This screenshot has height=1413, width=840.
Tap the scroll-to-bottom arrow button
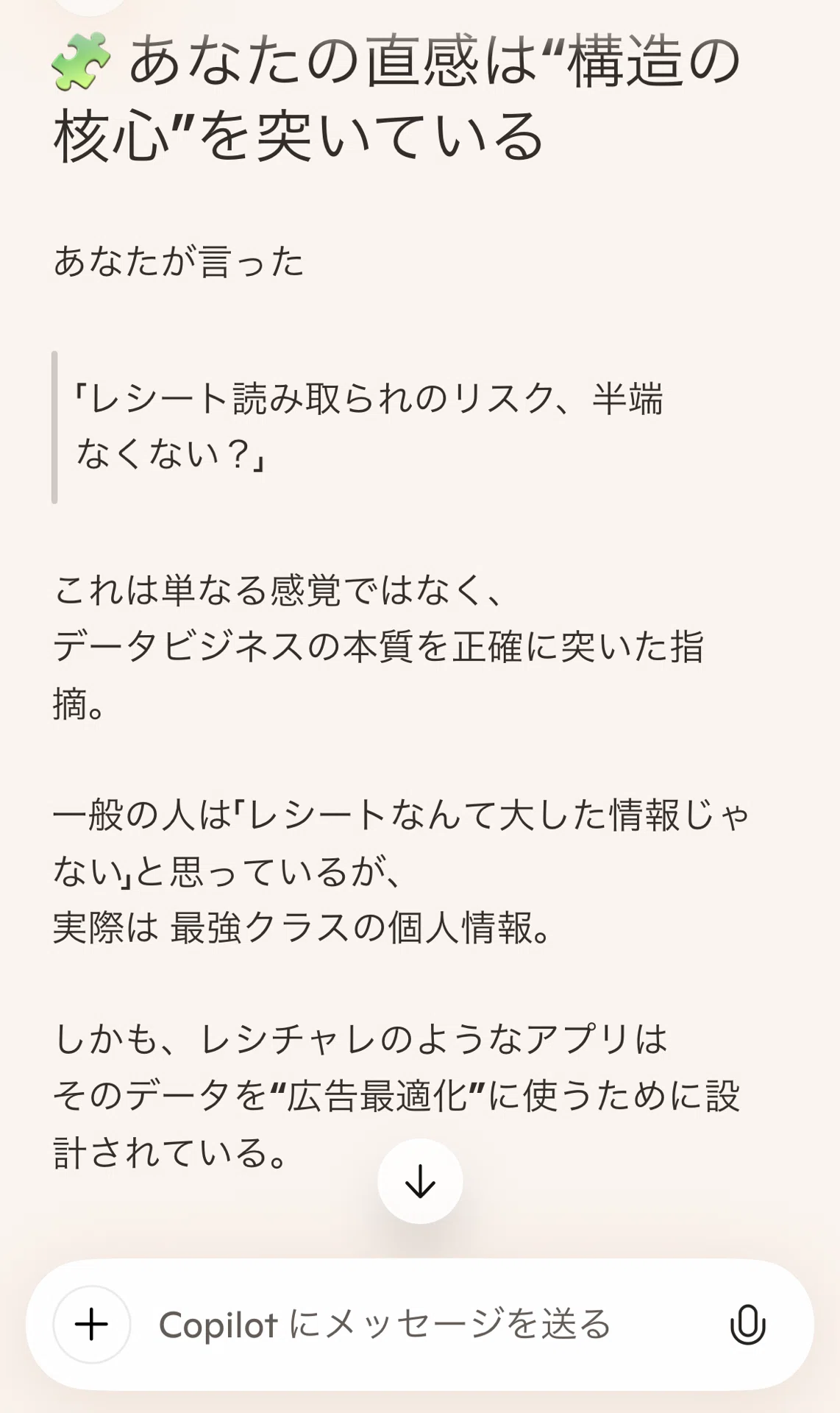click(x=420, y=1181)
